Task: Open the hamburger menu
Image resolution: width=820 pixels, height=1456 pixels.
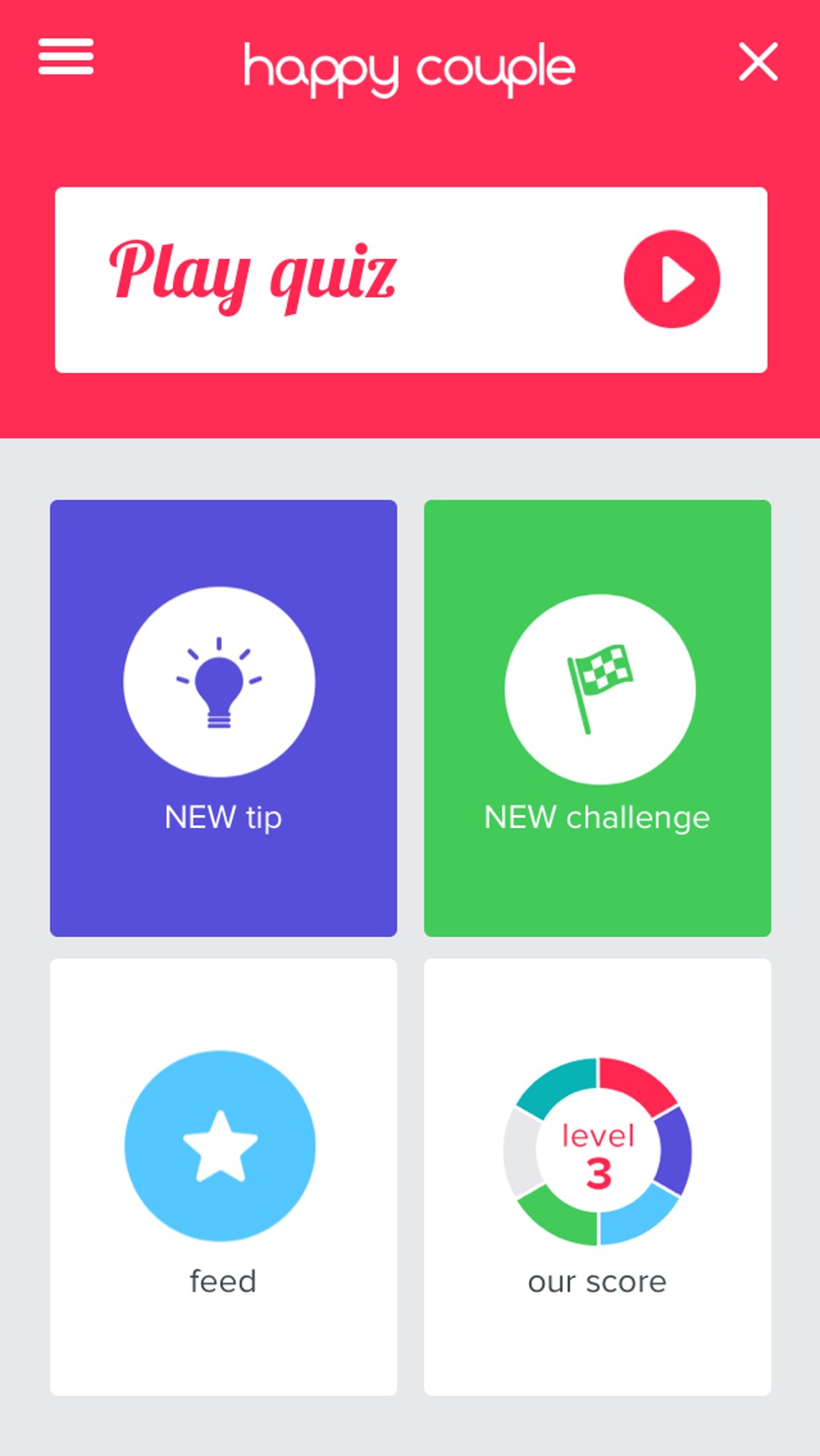Action: [66, 57]
